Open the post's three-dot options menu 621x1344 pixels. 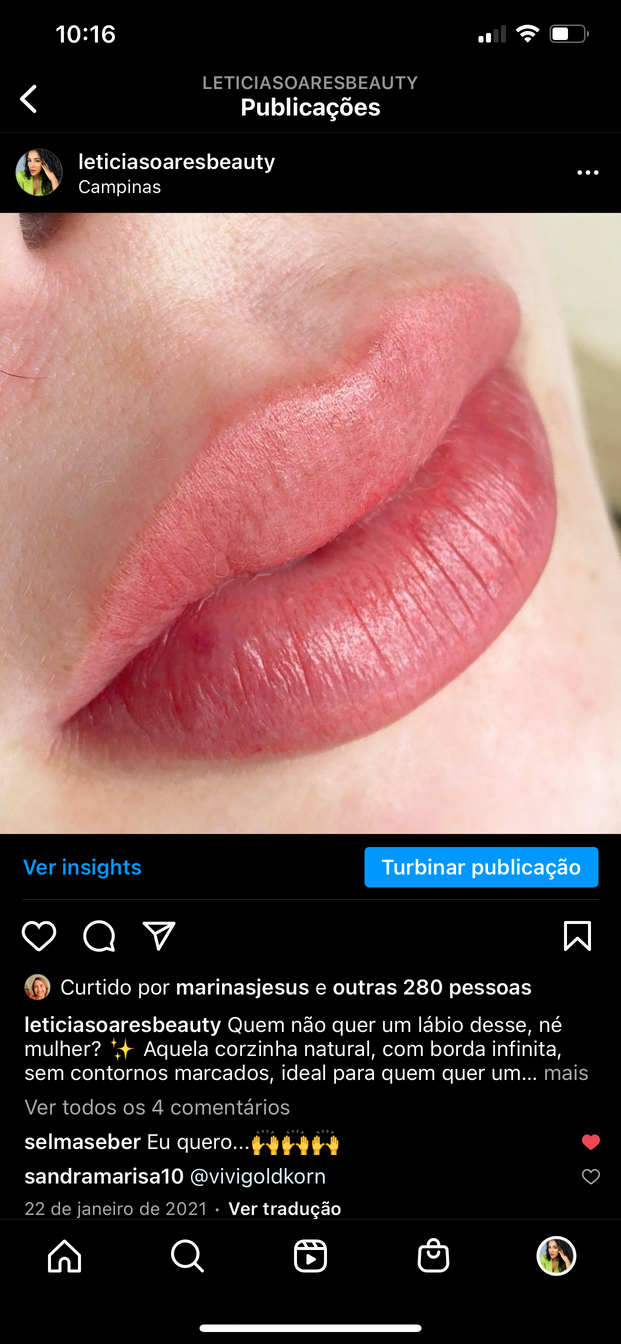tap(587, 173)
